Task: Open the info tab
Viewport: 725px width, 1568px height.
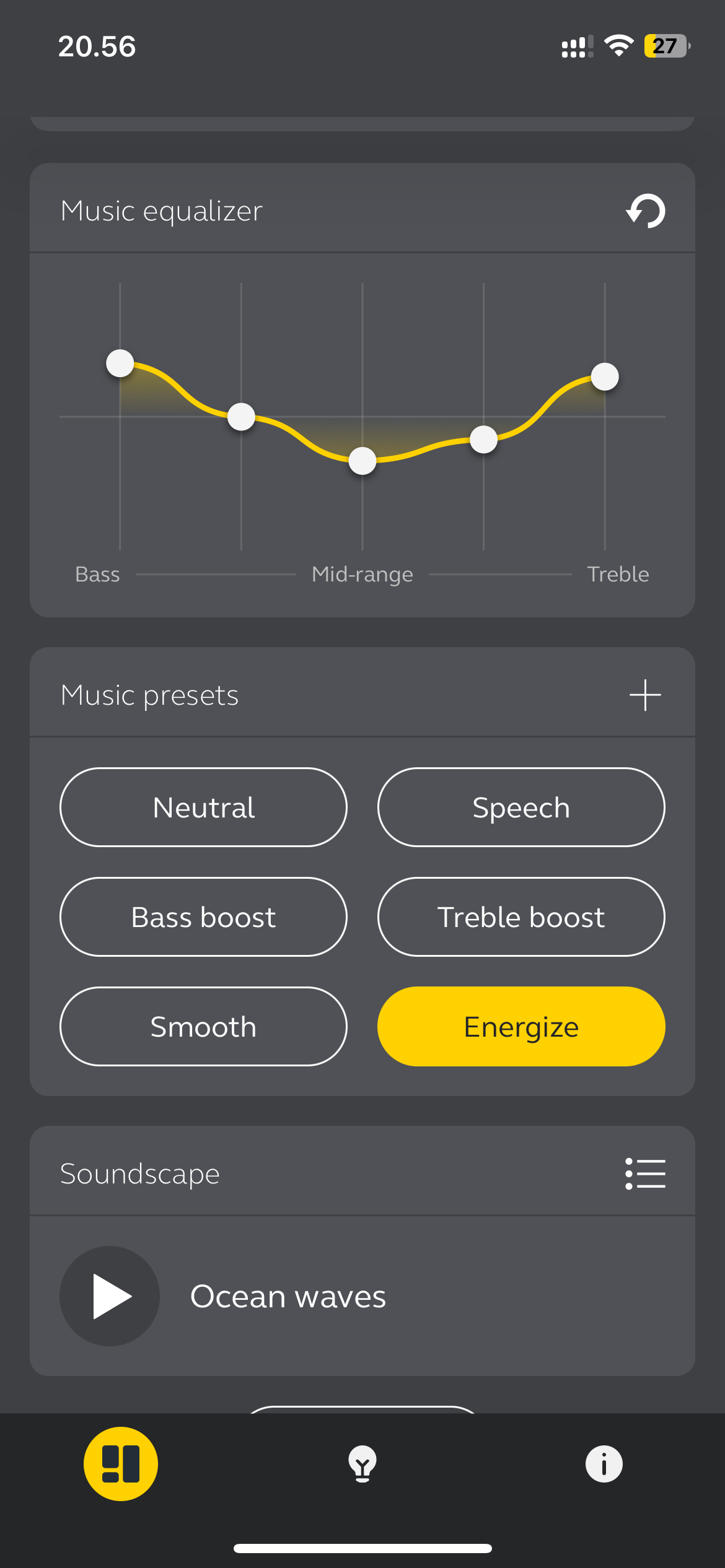Action: click(604, 1464)
